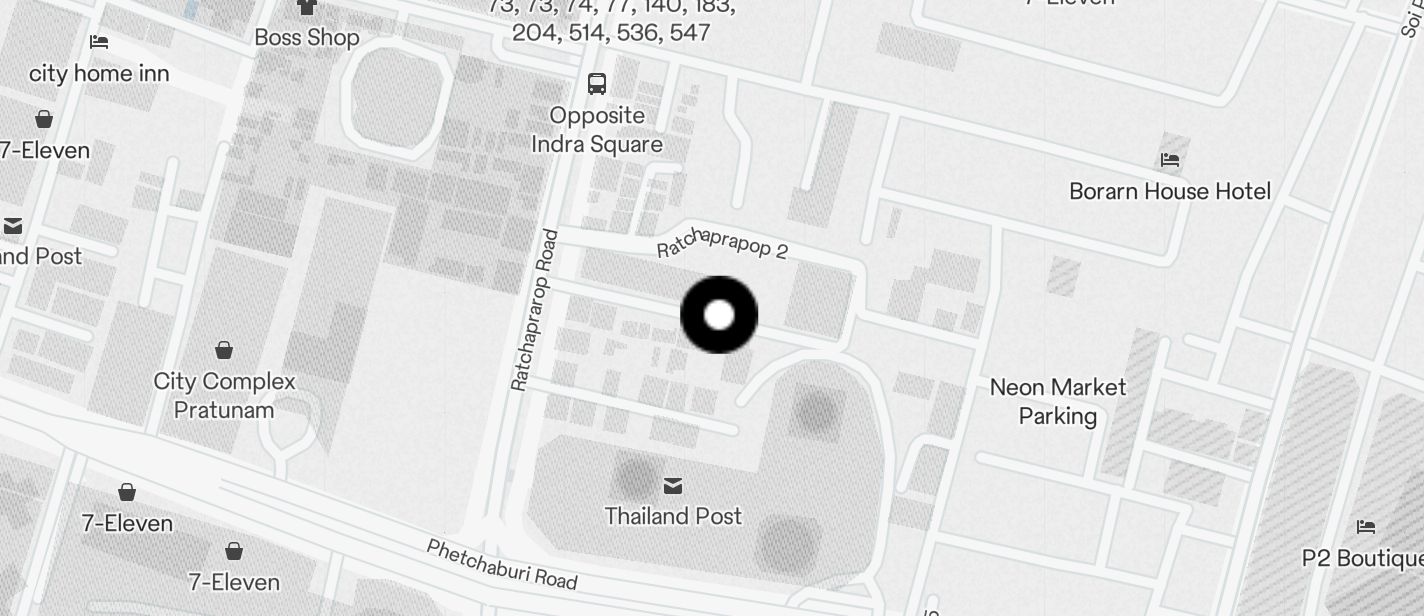This screenshot has width=1424, height=616.
Task: Select the City Complex Pratunam place marker
Action: click(x=224, y=351)
